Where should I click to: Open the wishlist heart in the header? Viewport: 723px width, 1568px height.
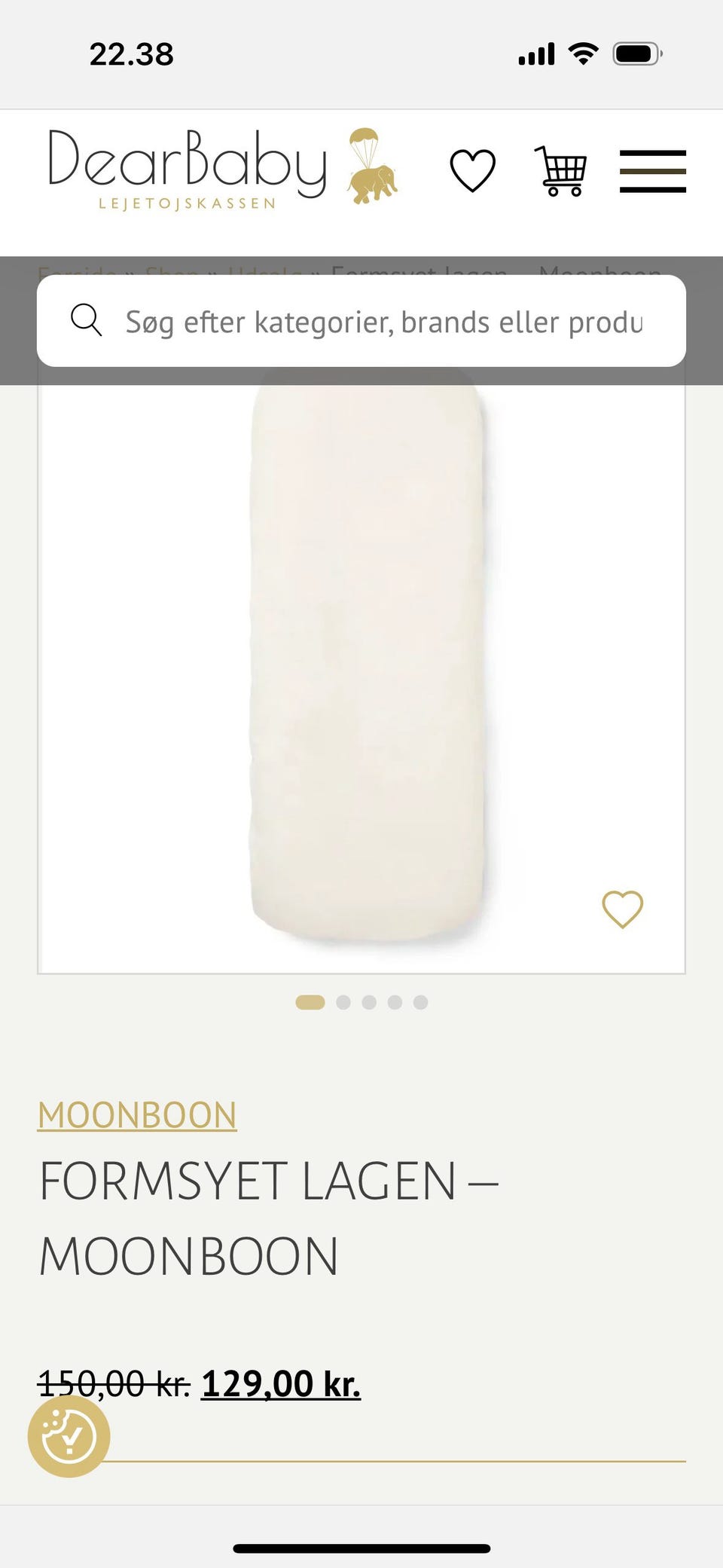[472, 170]
